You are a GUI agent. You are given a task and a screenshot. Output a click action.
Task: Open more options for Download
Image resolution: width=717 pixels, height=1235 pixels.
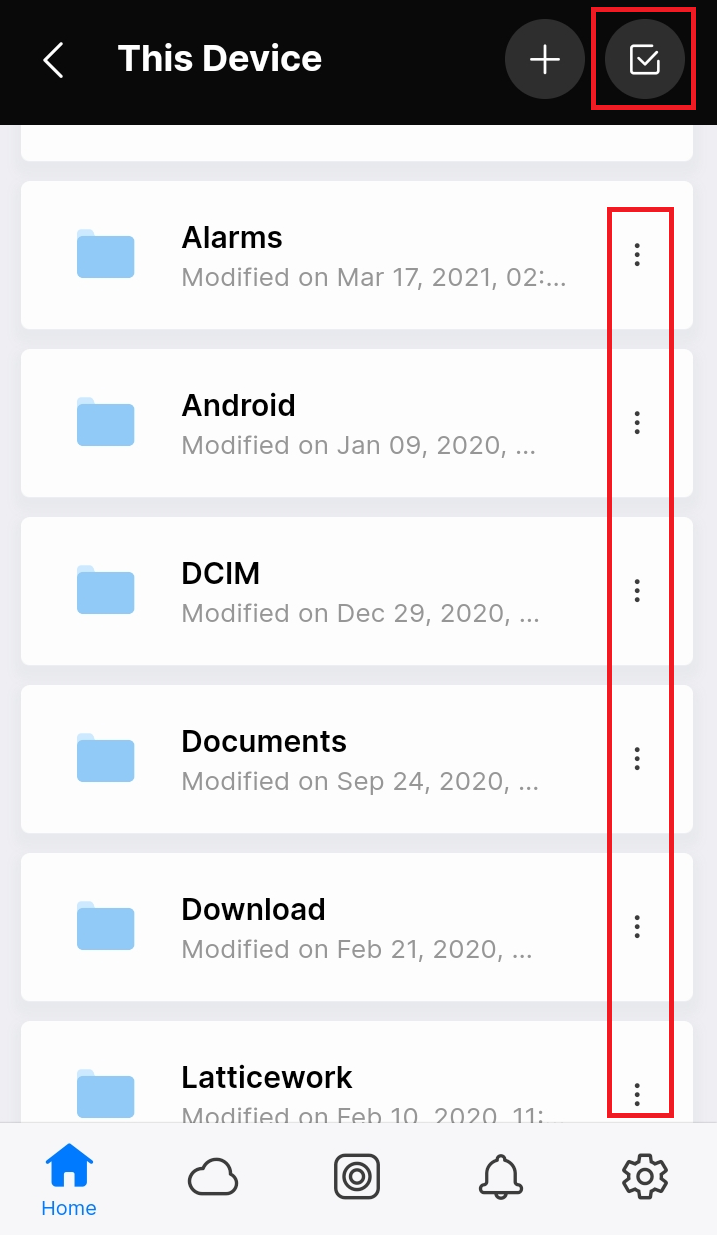pyautogui.click(x=637, y=927)
